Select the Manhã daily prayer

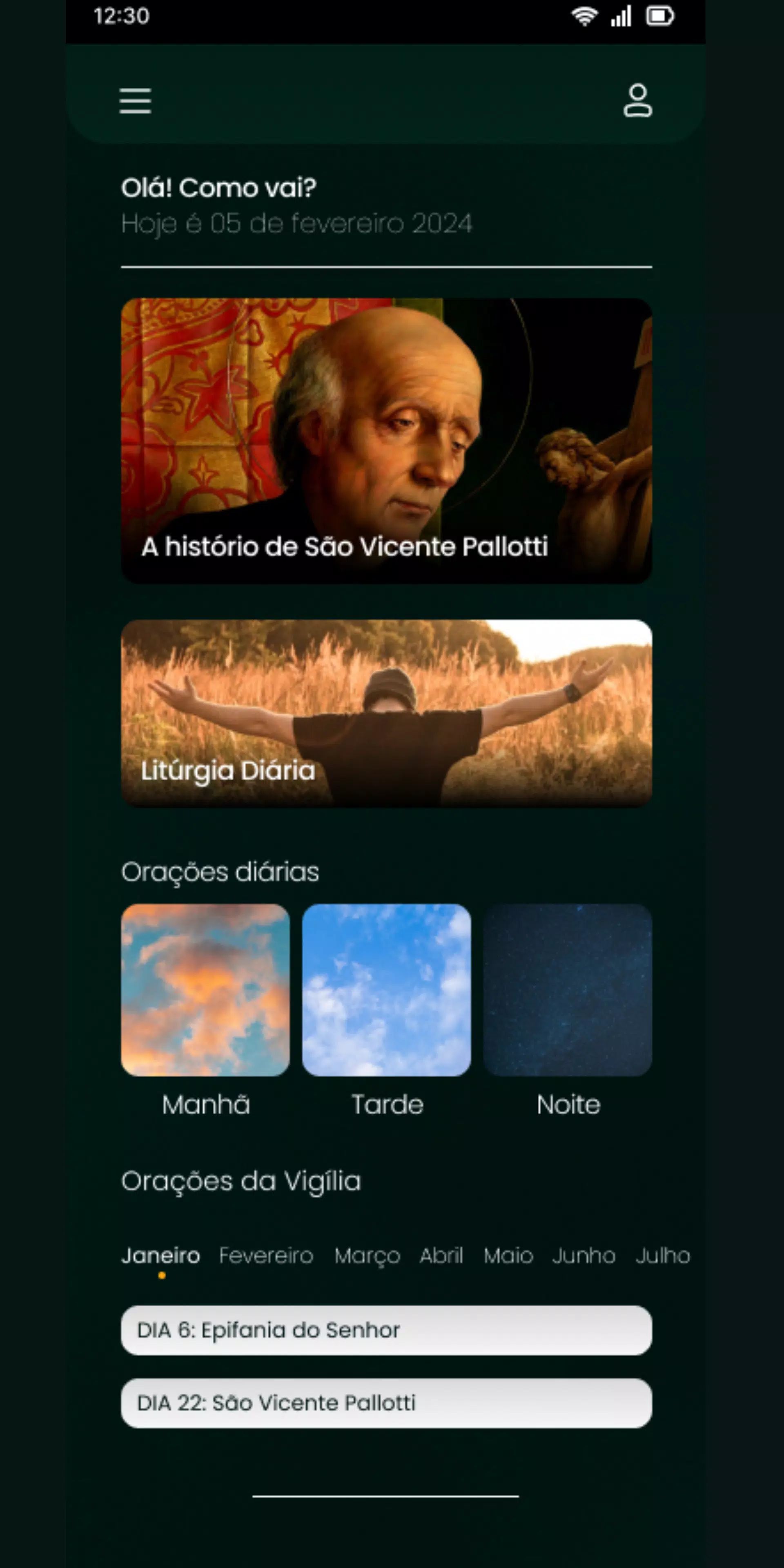(x=205, y=990)
